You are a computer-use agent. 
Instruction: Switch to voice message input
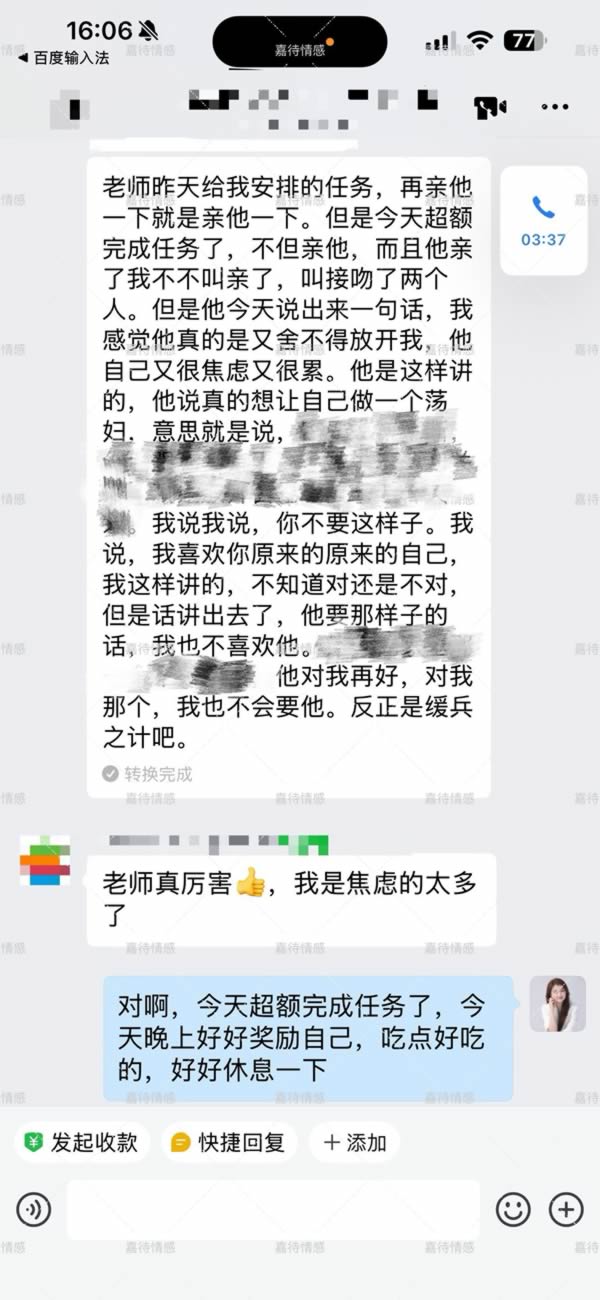33,1210
